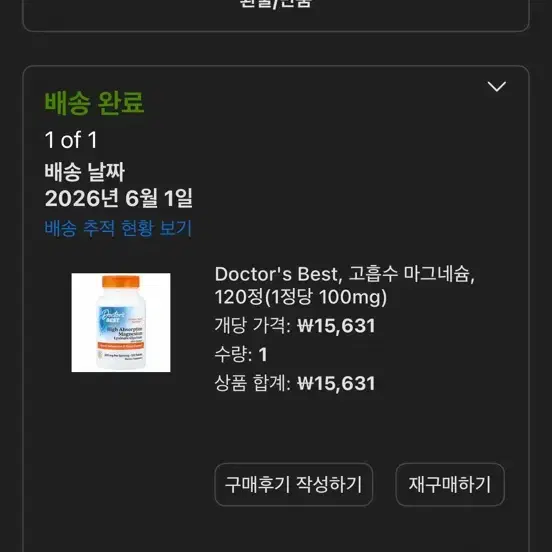
Task: Tap 구매후기 작성하기 to write a review
Action: pos(294,484)
